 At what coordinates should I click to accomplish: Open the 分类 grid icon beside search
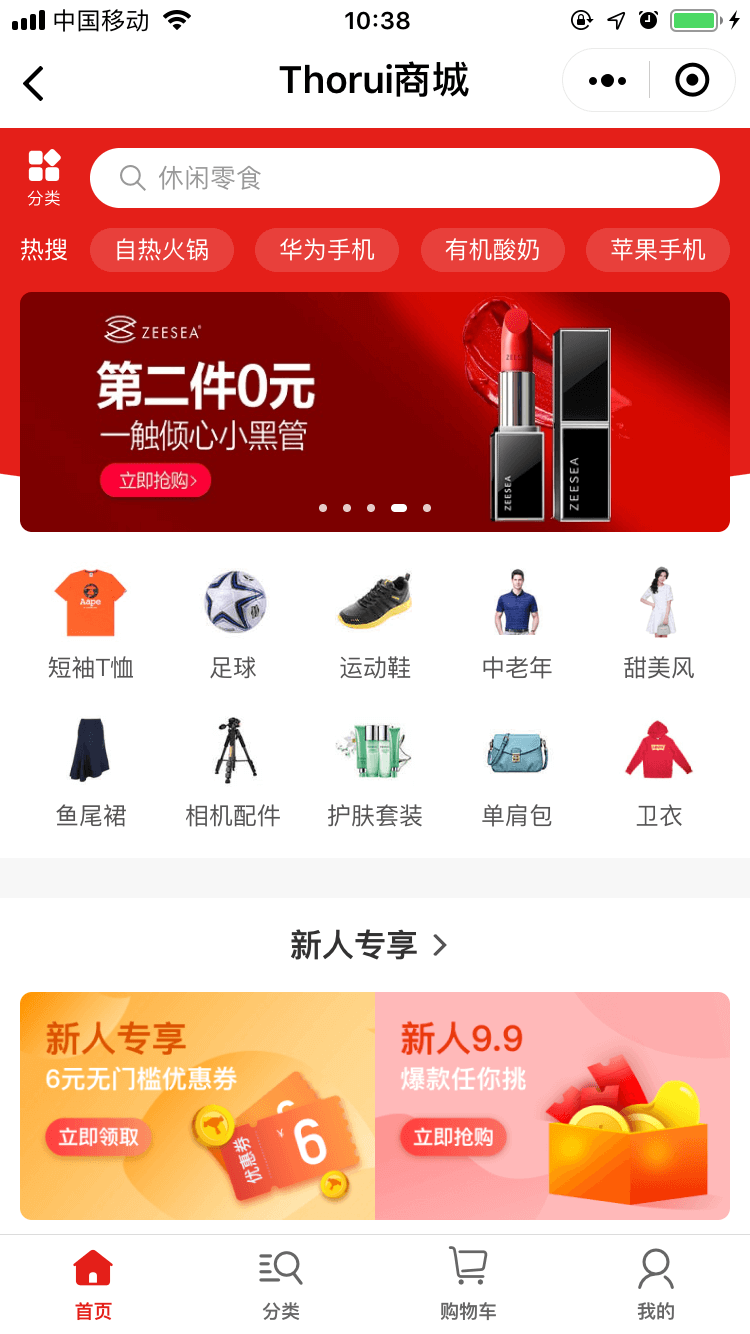(44, 178)
